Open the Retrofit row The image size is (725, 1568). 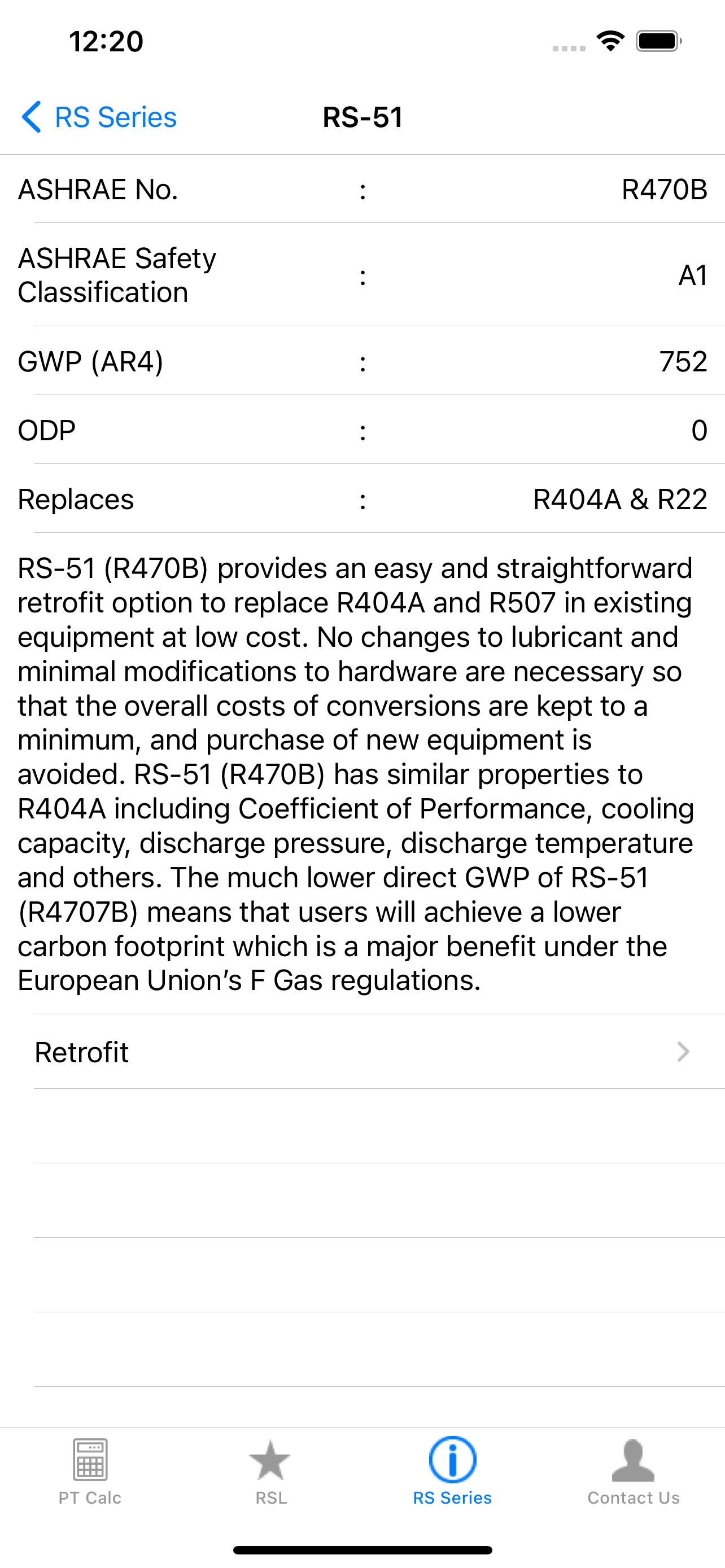[x=362, y=1052]
